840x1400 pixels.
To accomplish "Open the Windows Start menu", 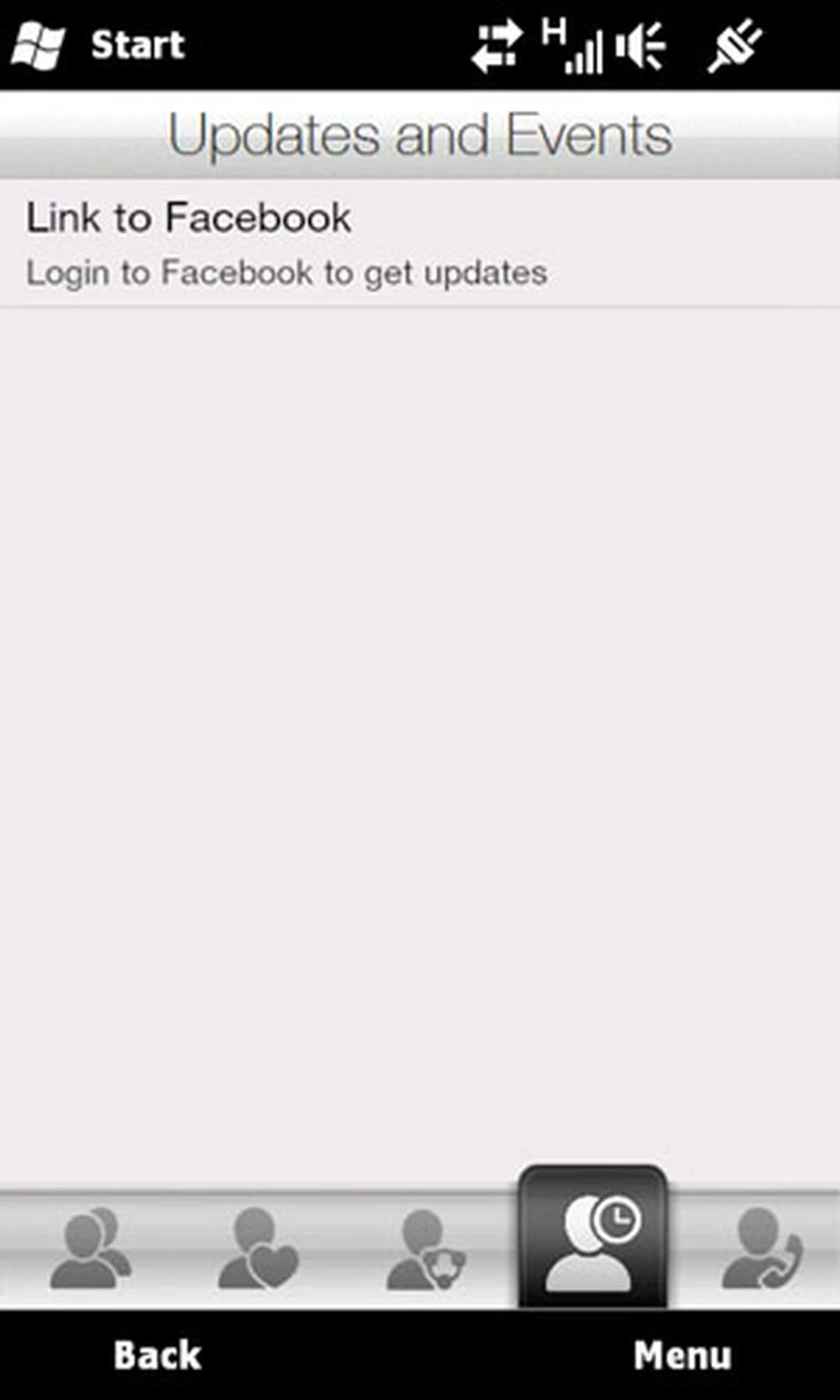I will (98, 45).
